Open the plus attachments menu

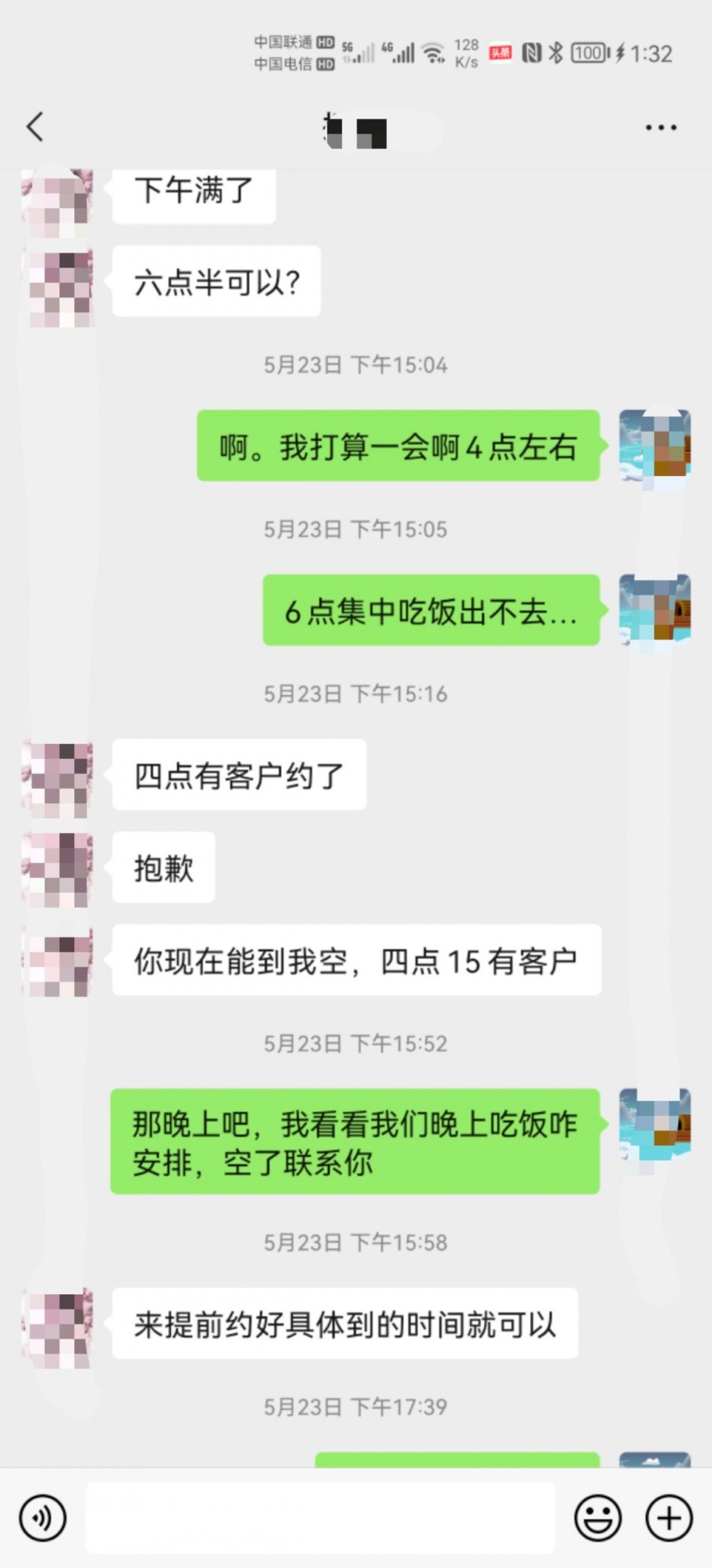(x=669, y=1518)
